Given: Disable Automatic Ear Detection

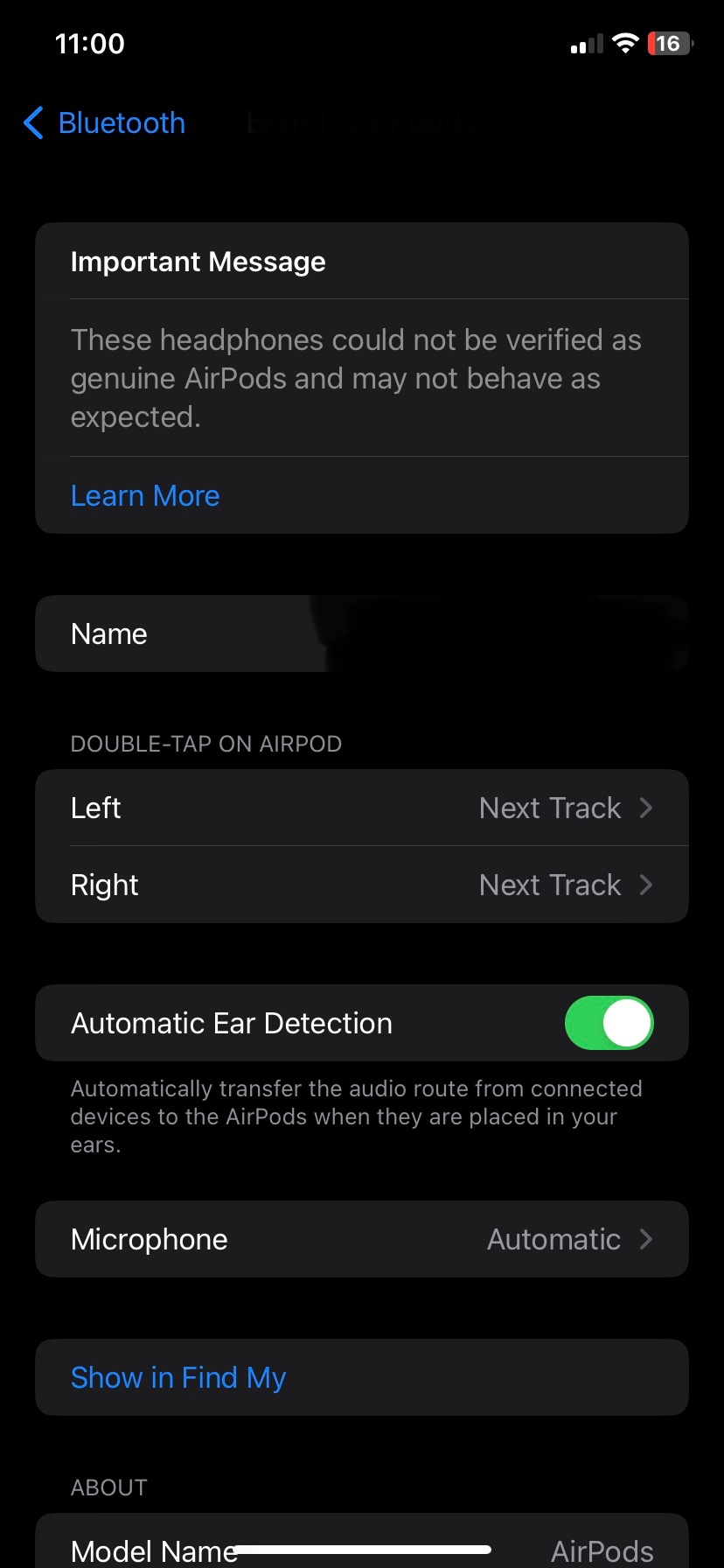Looking at the screenshot, I should tap(609, 1024).
